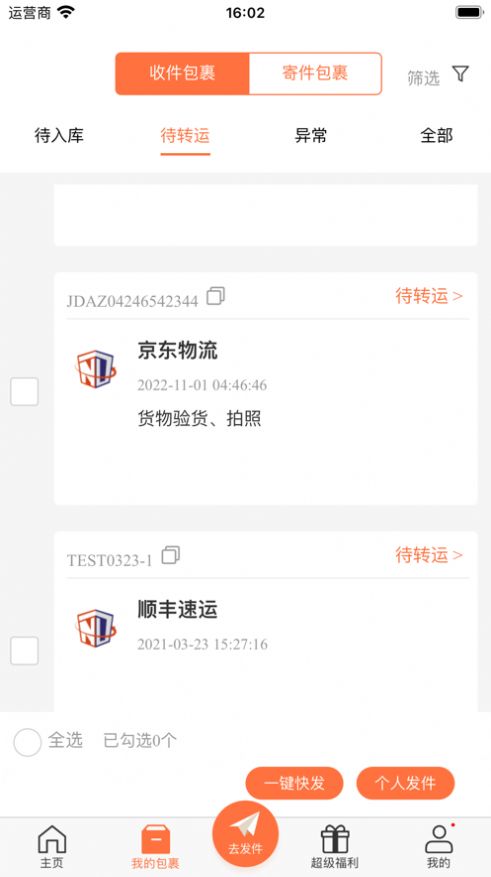This screenshot has width=491, height=877.
Task: Open the 筛选 filter icon
Action: coord(460,74)
